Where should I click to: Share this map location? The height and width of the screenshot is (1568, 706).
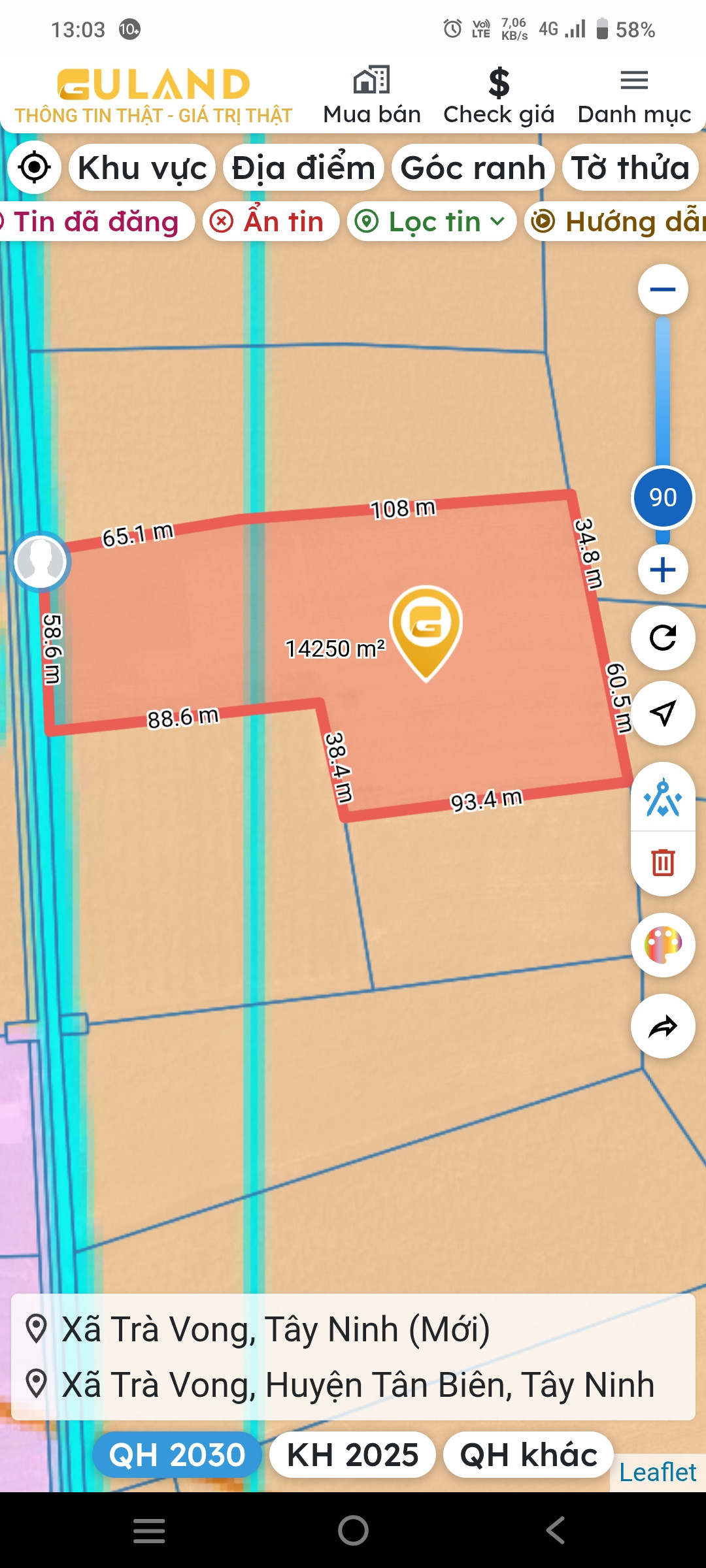663,1026
